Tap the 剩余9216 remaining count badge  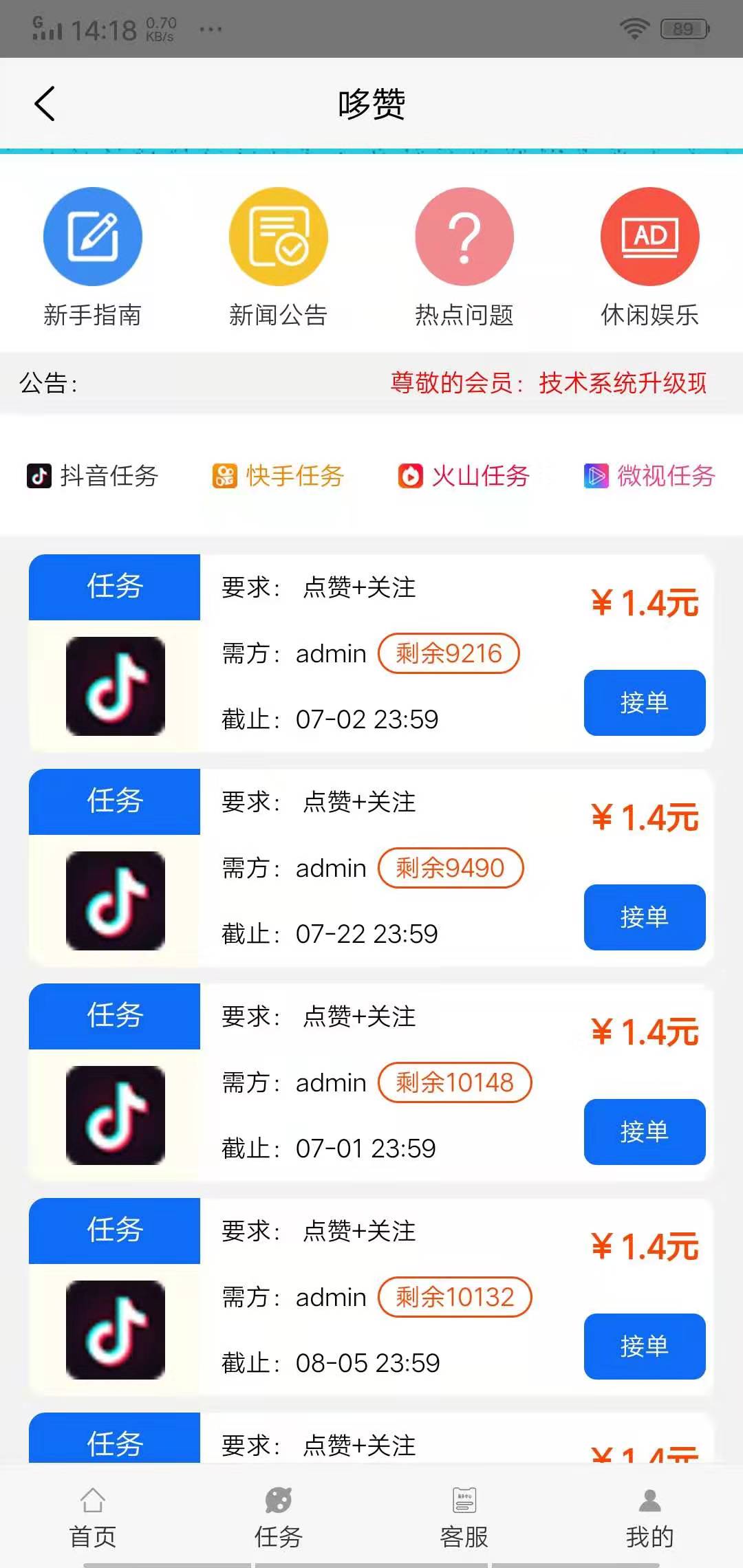(449, 653)
